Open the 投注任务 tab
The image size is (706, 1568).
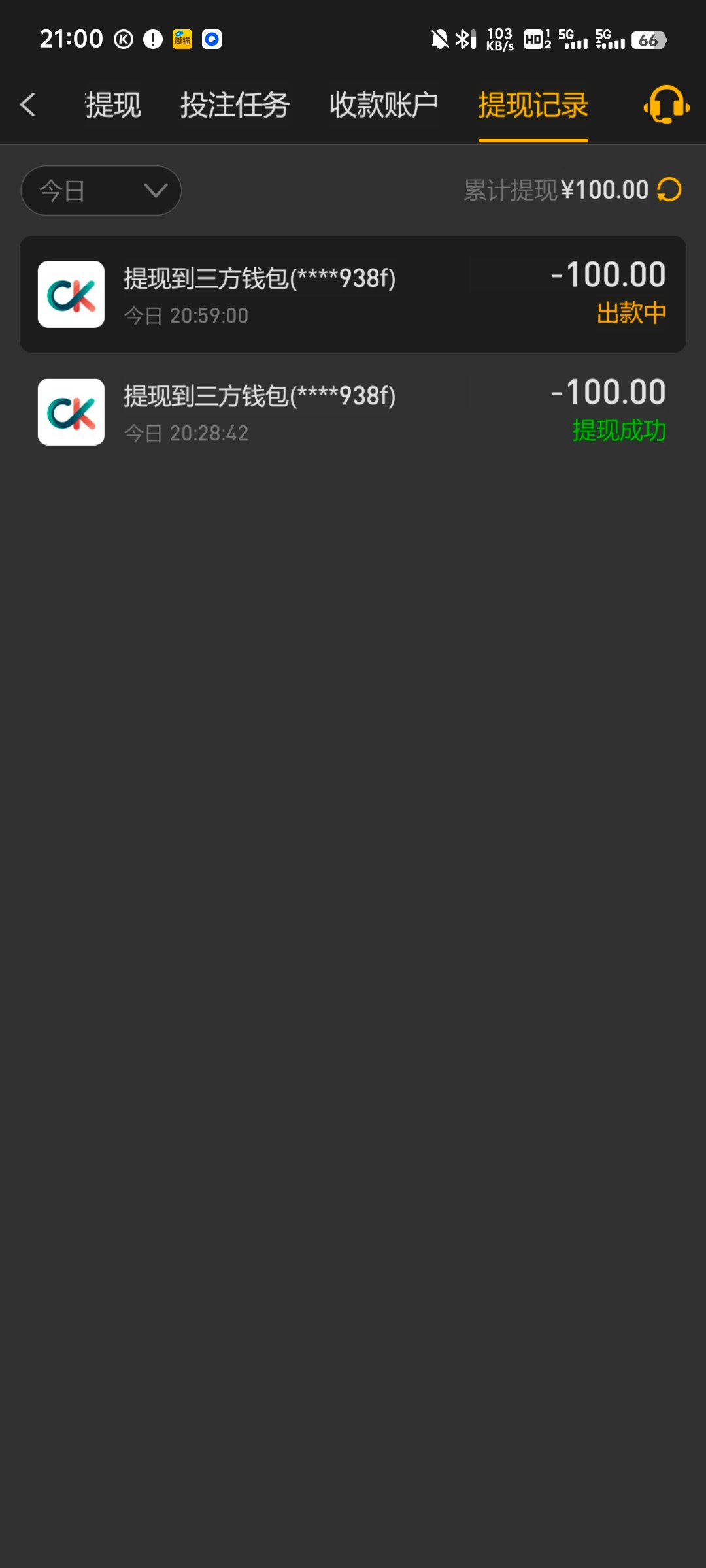[235, 105]
